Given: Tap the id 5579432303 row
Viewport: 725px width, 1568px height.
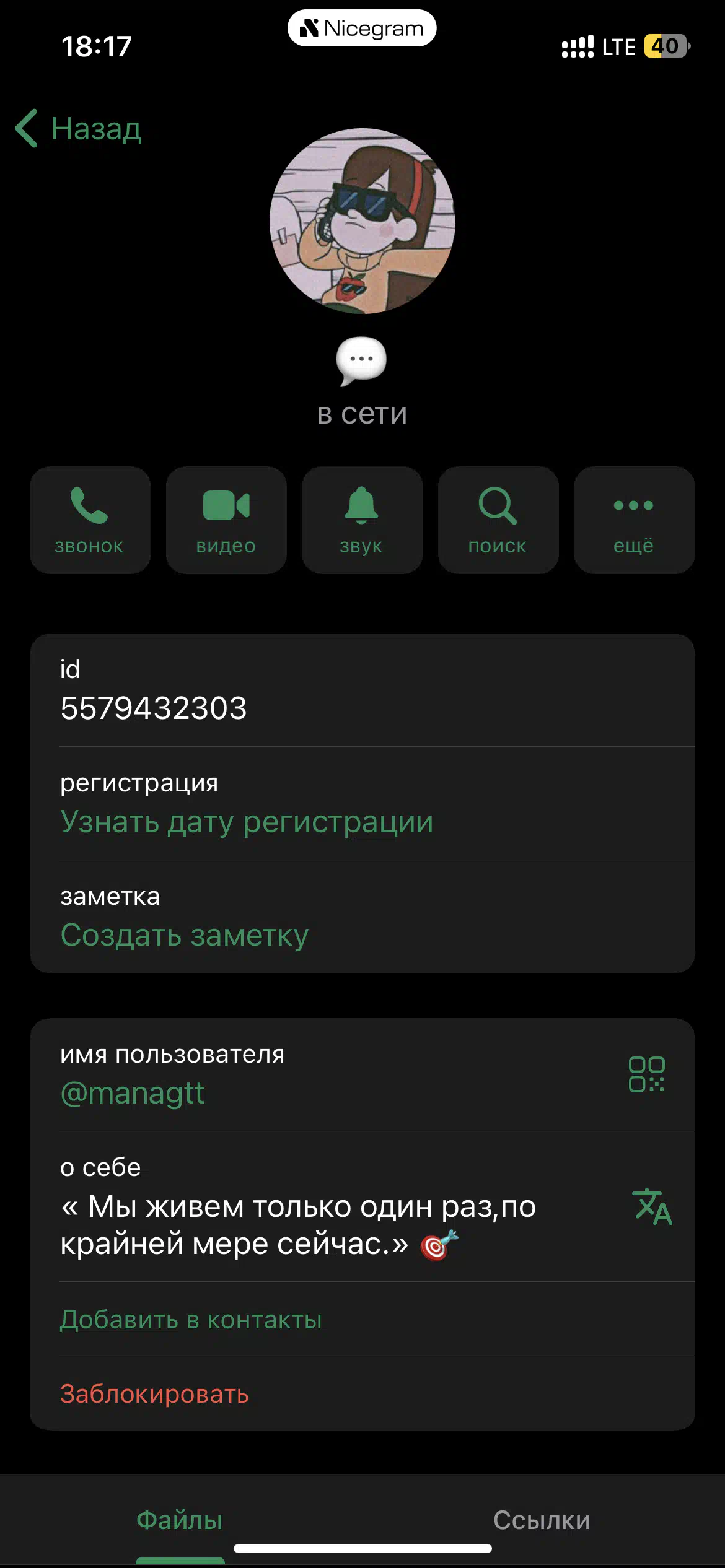Looking at the screenshot, I should click(362, 690).
